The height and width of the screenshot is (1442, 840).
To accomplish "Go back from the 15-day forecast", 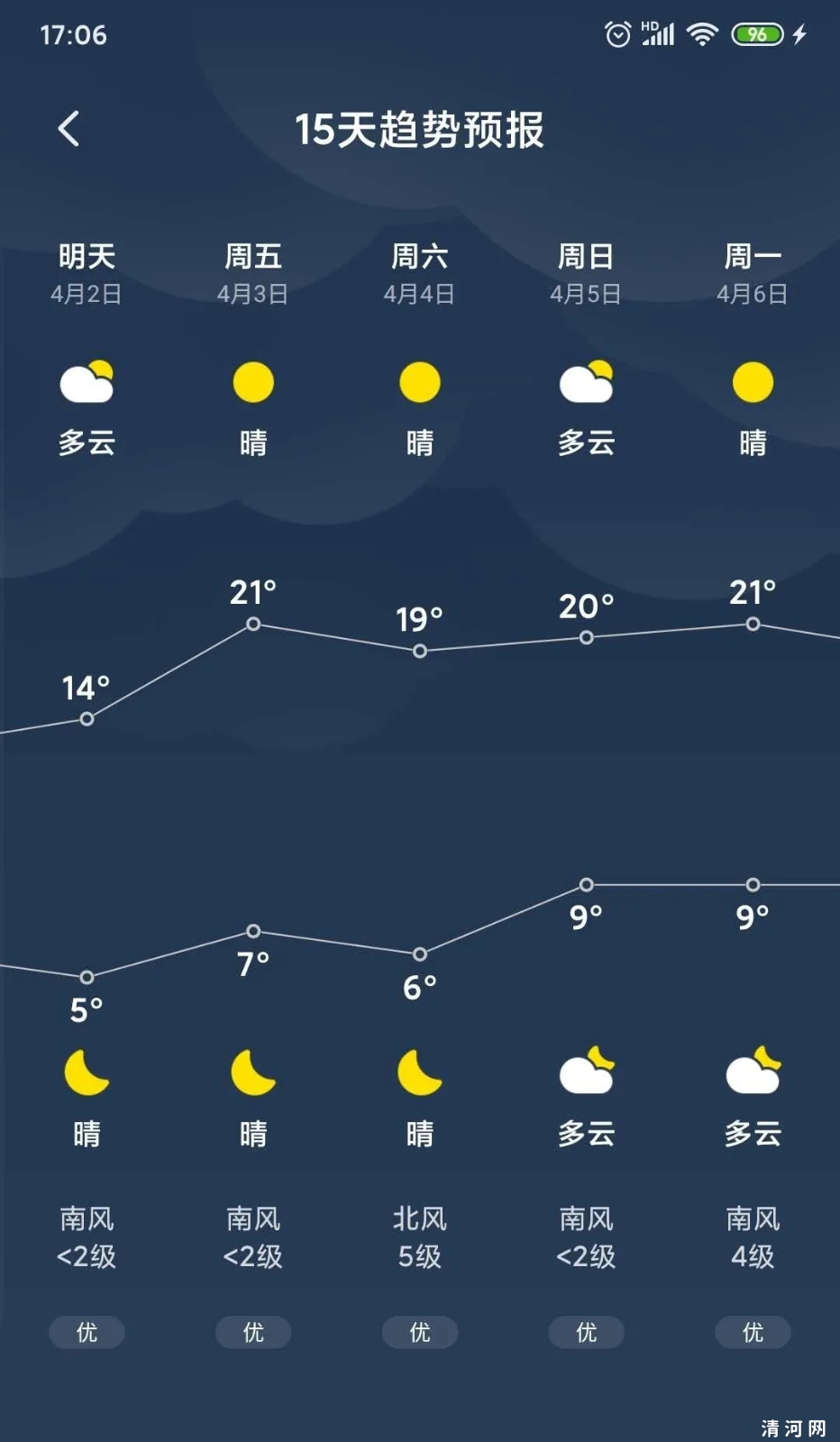I will click(x=68, y=129).
